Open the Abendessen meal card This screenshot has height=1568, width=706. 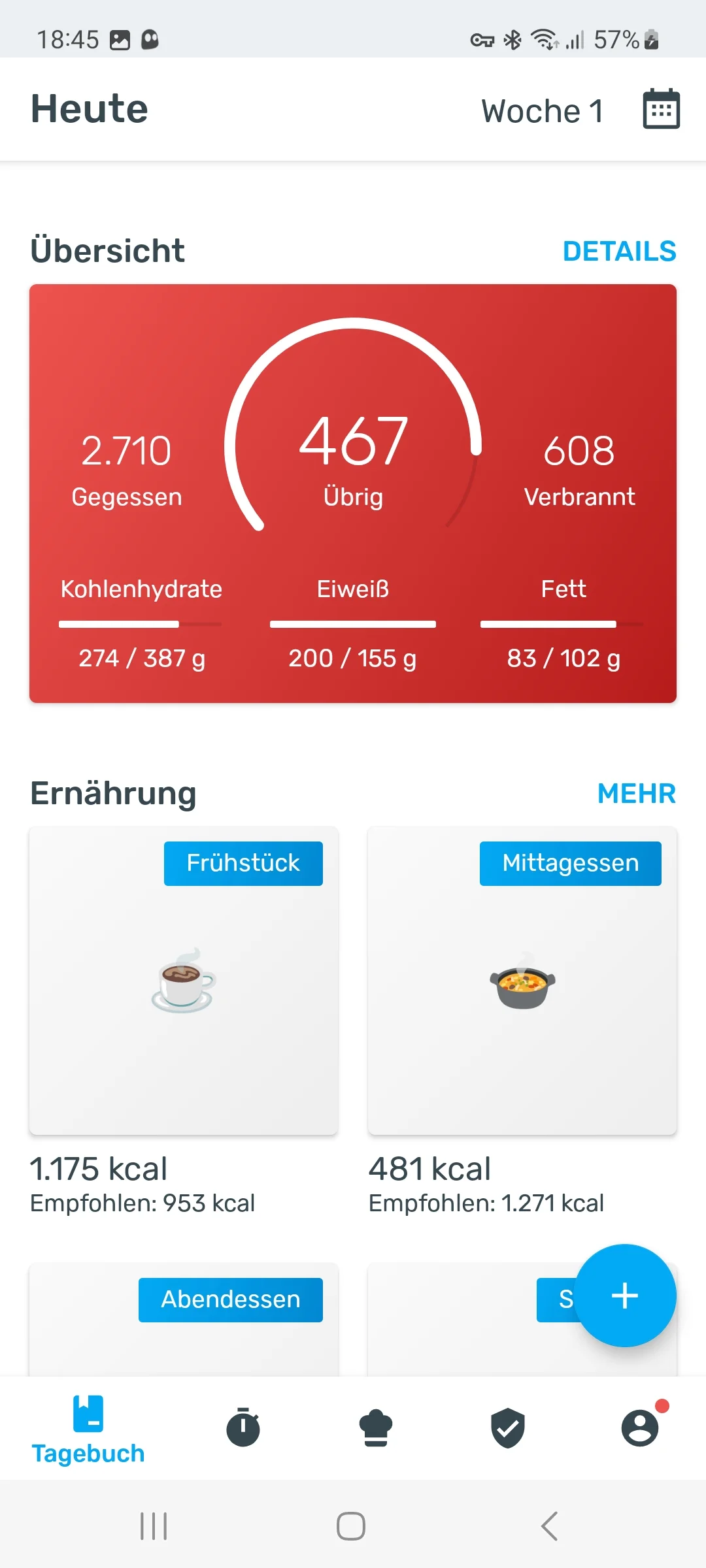[x=230, y=1299]
